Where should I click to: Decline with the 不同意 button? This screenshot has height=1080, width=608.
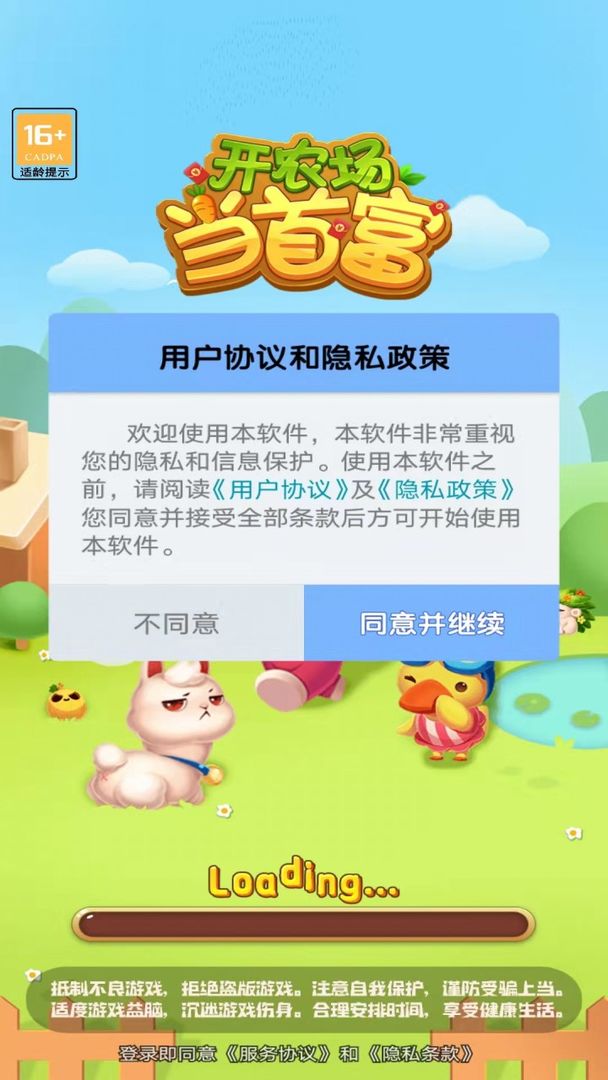click(x=176, y=623)
